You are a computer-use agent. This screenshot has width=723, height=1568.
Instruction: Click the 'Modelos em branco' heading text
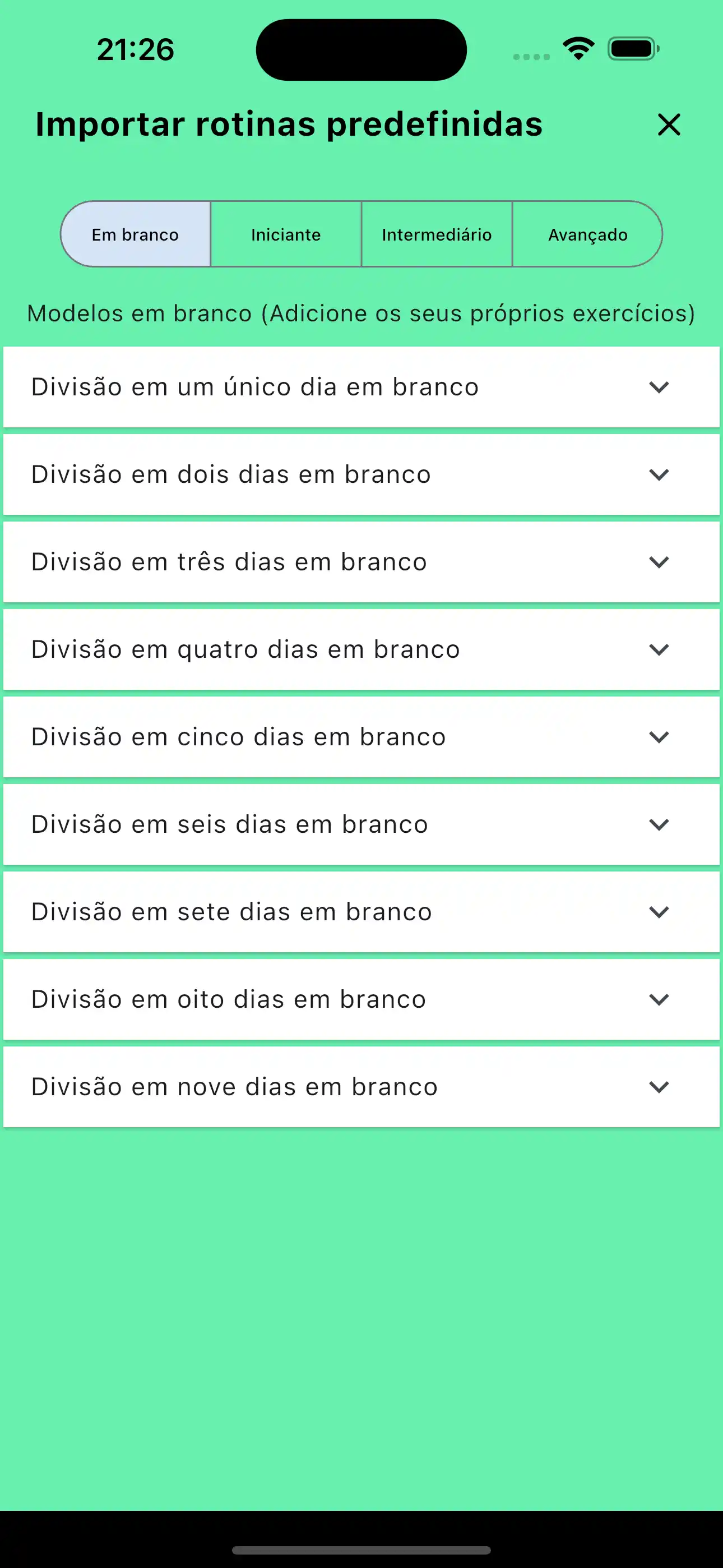click(361, 313)
